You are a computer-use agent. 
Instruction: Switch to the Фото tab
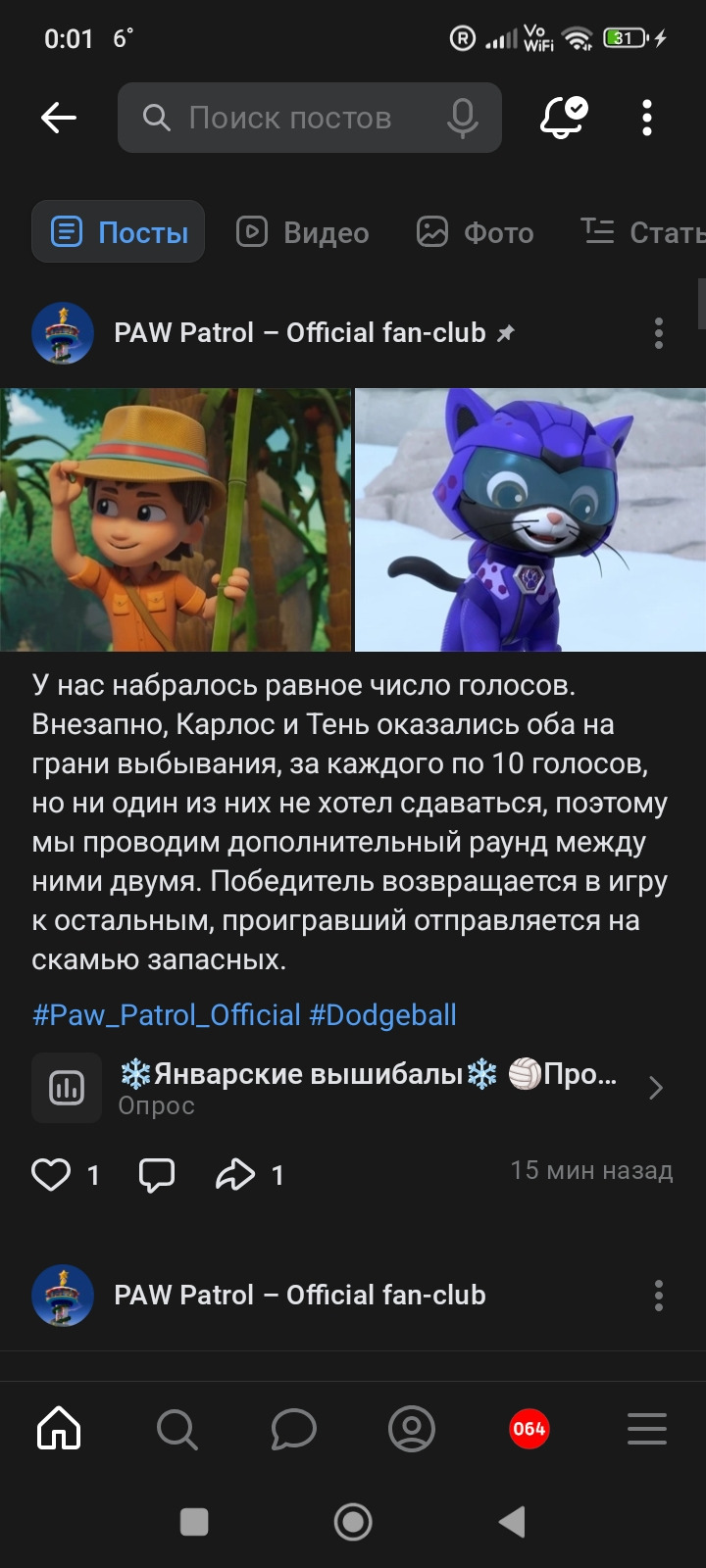[x=476, y=232]
